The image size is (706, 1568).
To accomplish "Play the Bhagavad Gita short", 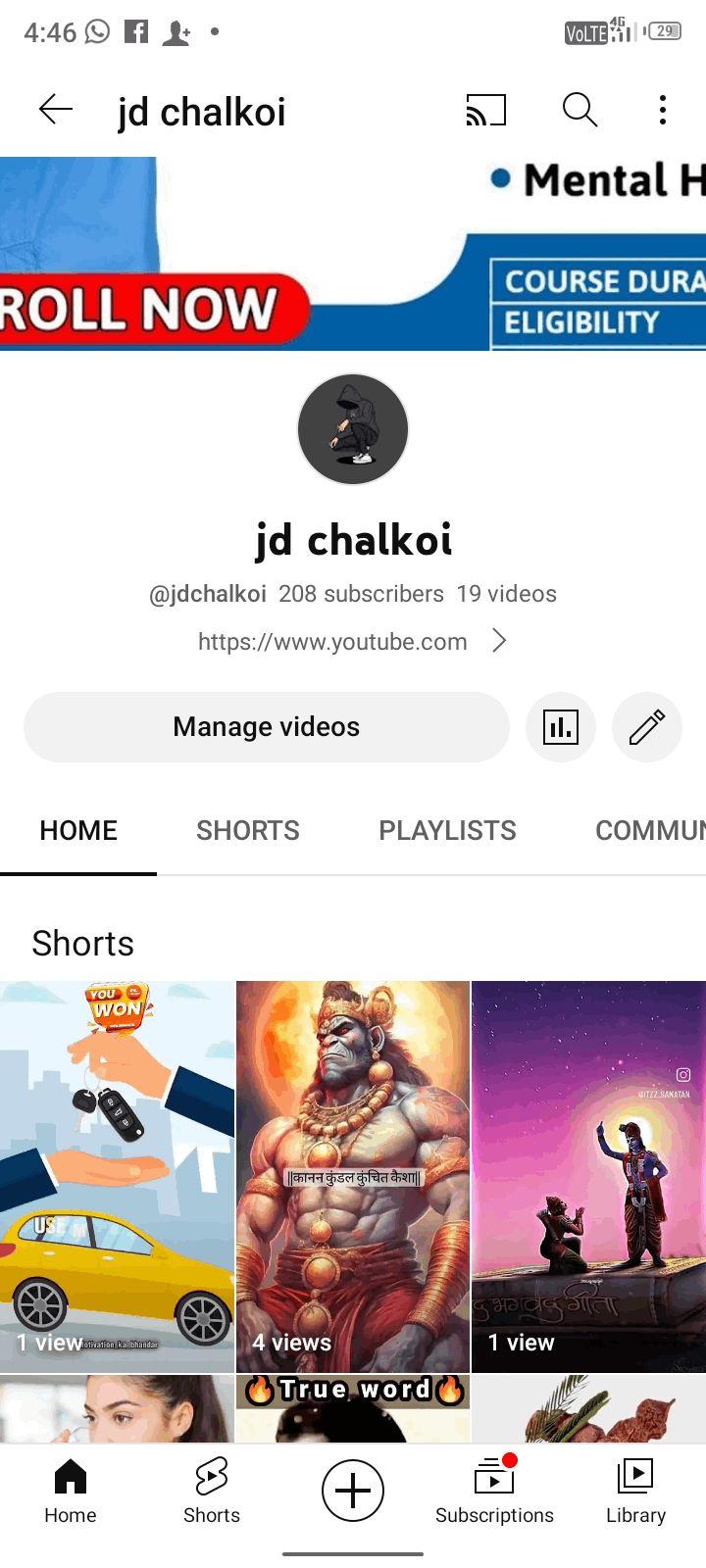I will pyautogui.click(x=588, y=1176).
